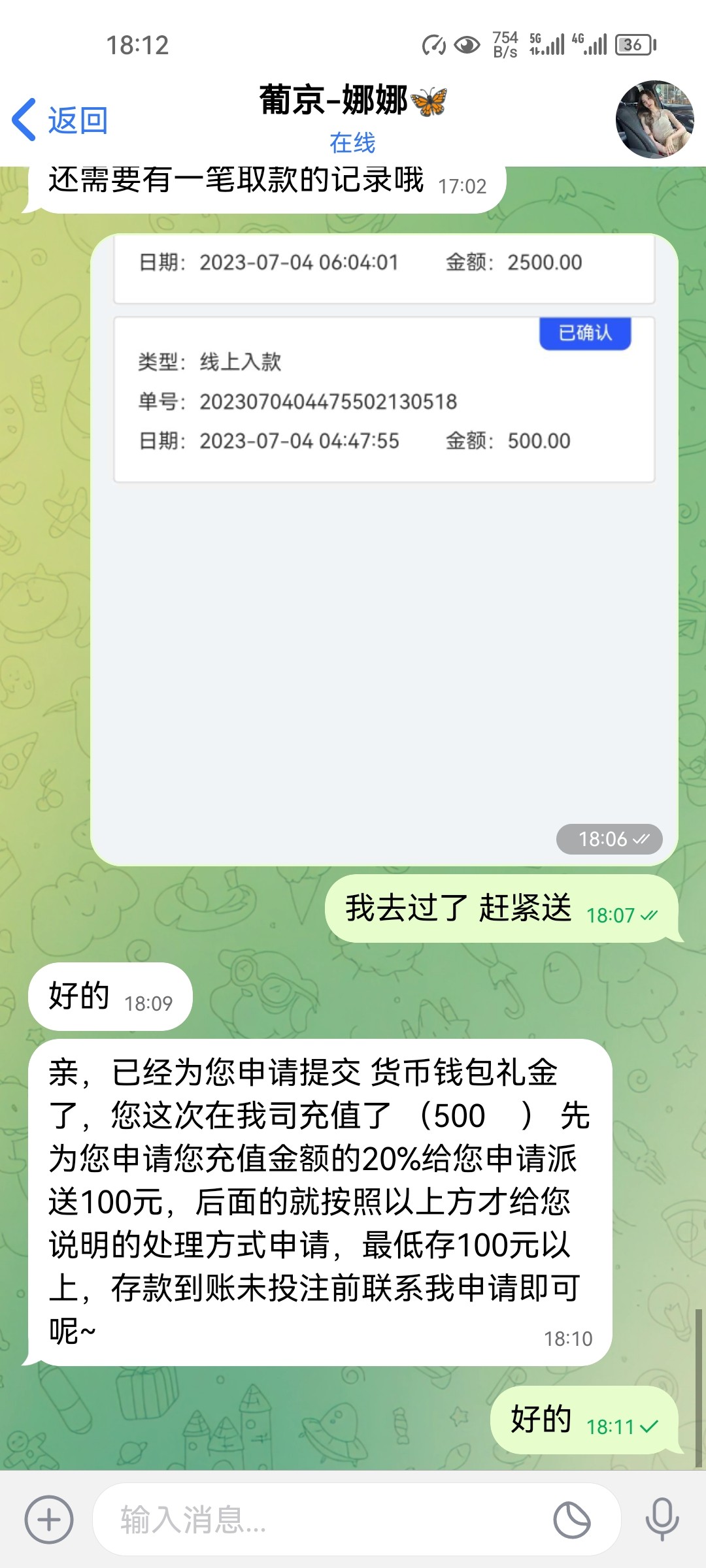Open the sent transaction record screenshot

[384, 549]
